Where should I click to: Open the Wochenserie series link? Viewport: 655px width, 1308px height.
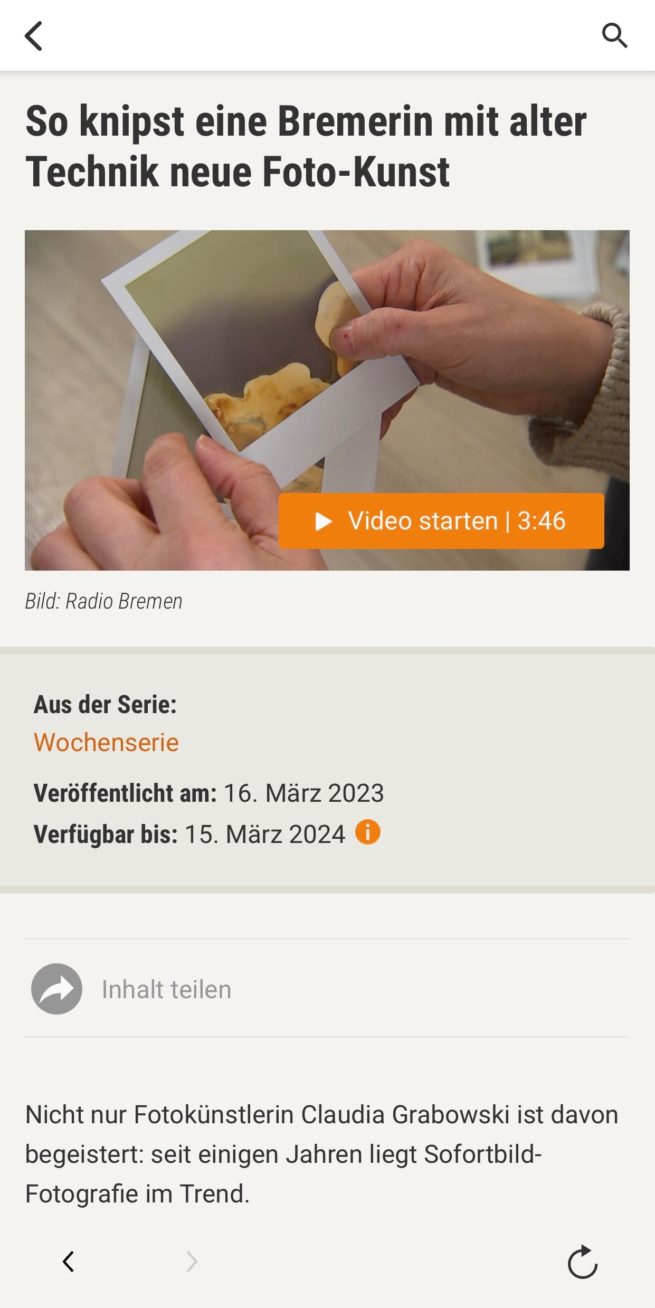pyautogui.click(x=106, y=742)
